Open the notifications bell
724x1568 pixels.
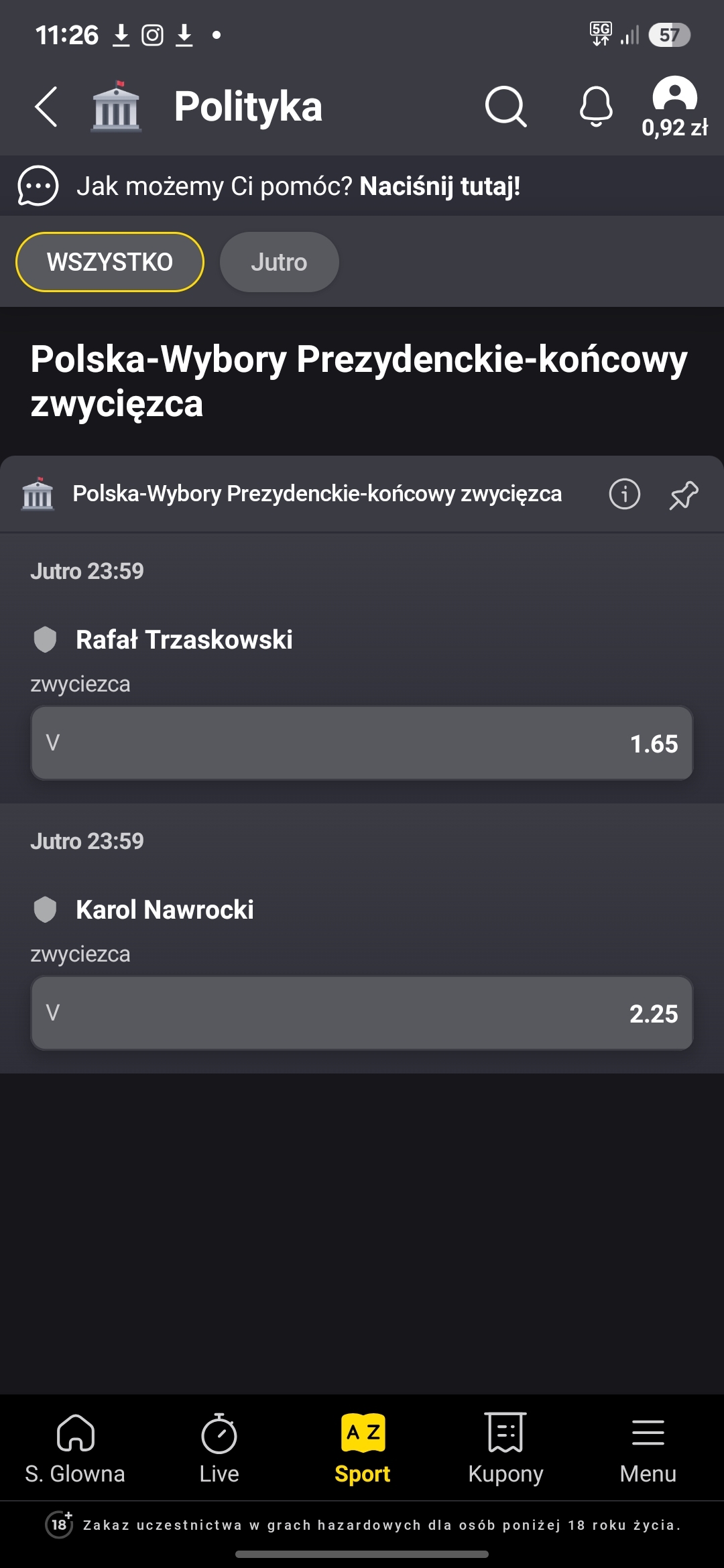coord(595,107)
